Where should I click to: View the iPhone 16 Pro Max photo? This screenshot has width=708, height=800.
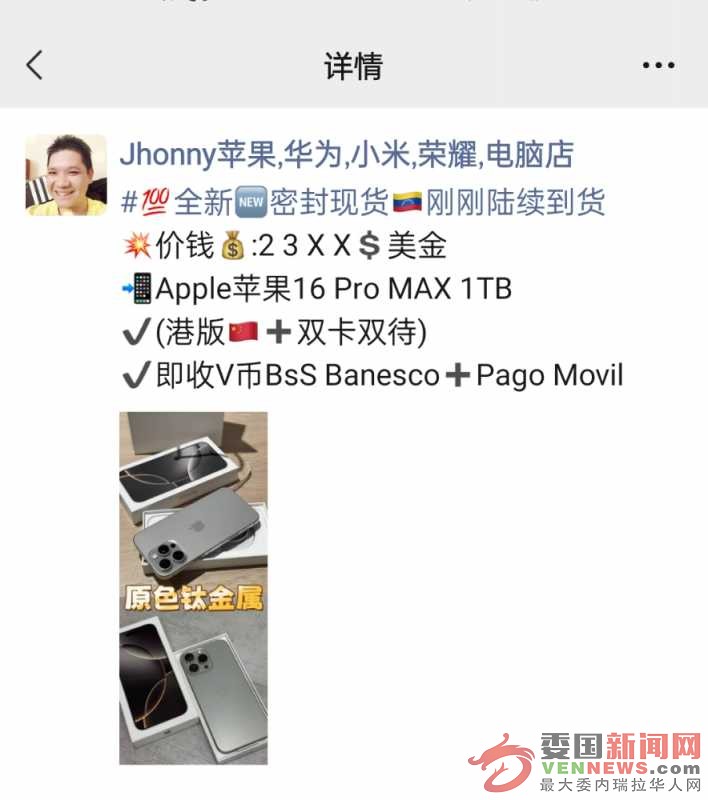coord(193,588)
